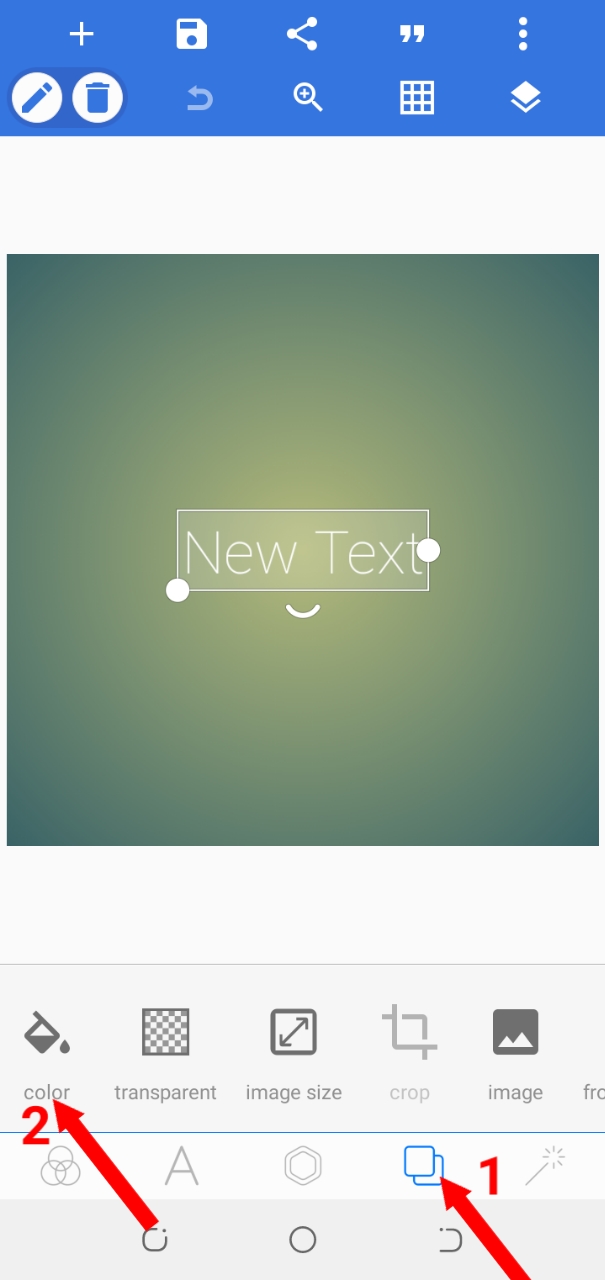This screenshot has width=605, height=1280.
Task: Set the background to transparent
Action: click(x=165, y=1052)
